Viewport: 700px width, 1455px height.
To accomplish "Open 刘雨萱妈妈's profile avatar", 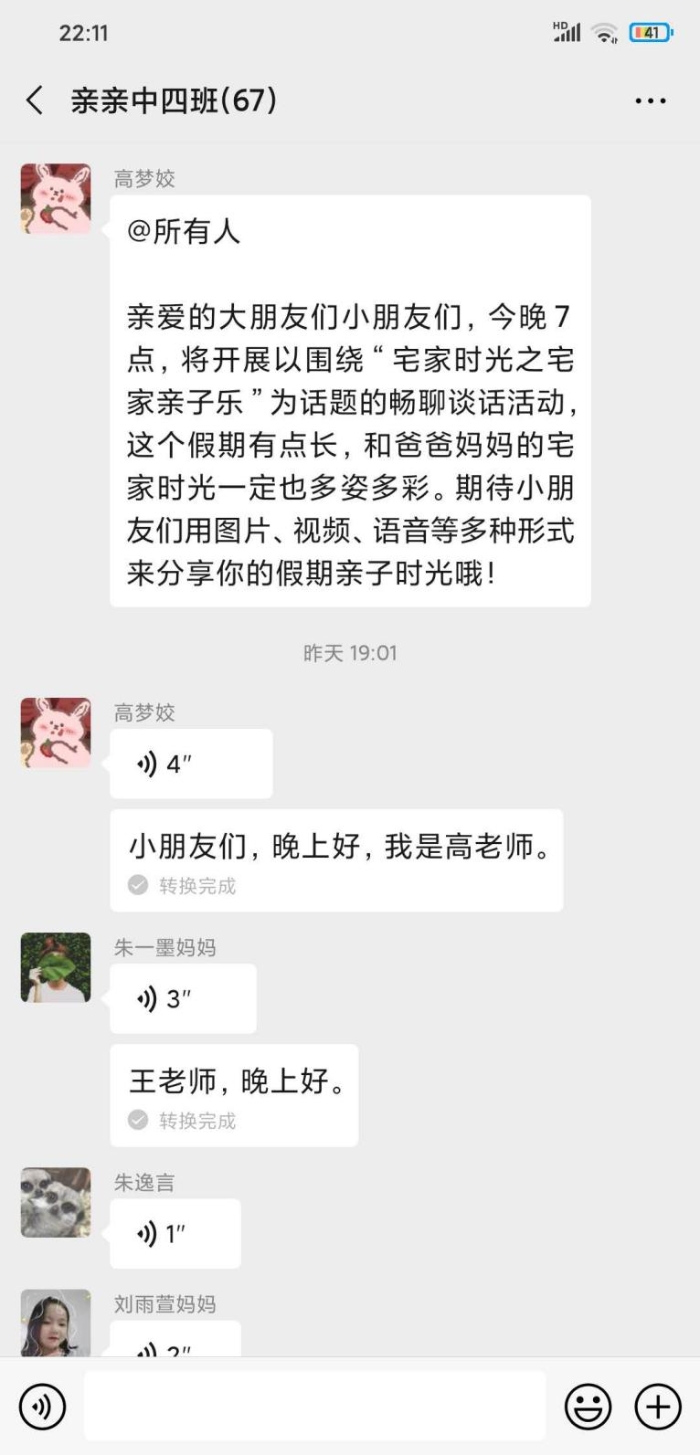I will (x=56, y=1322).
